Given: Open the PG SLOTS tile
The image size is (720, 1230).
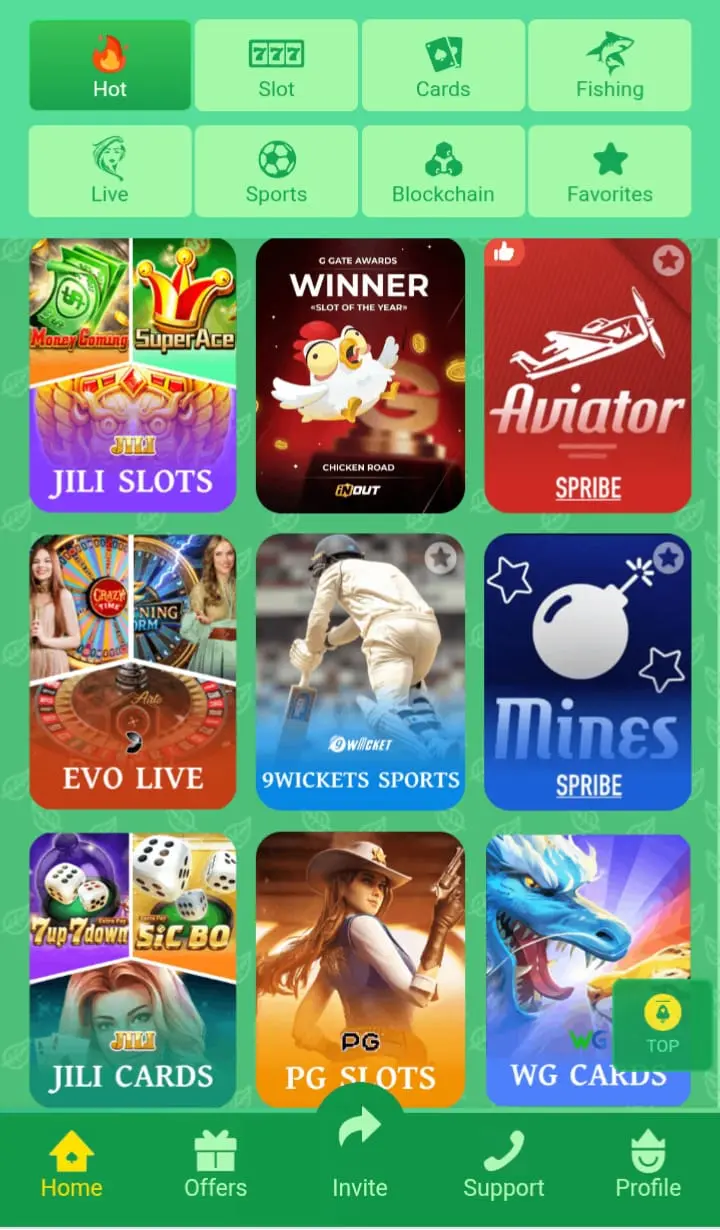Looking at the screenshot, I should pos(360,960).
